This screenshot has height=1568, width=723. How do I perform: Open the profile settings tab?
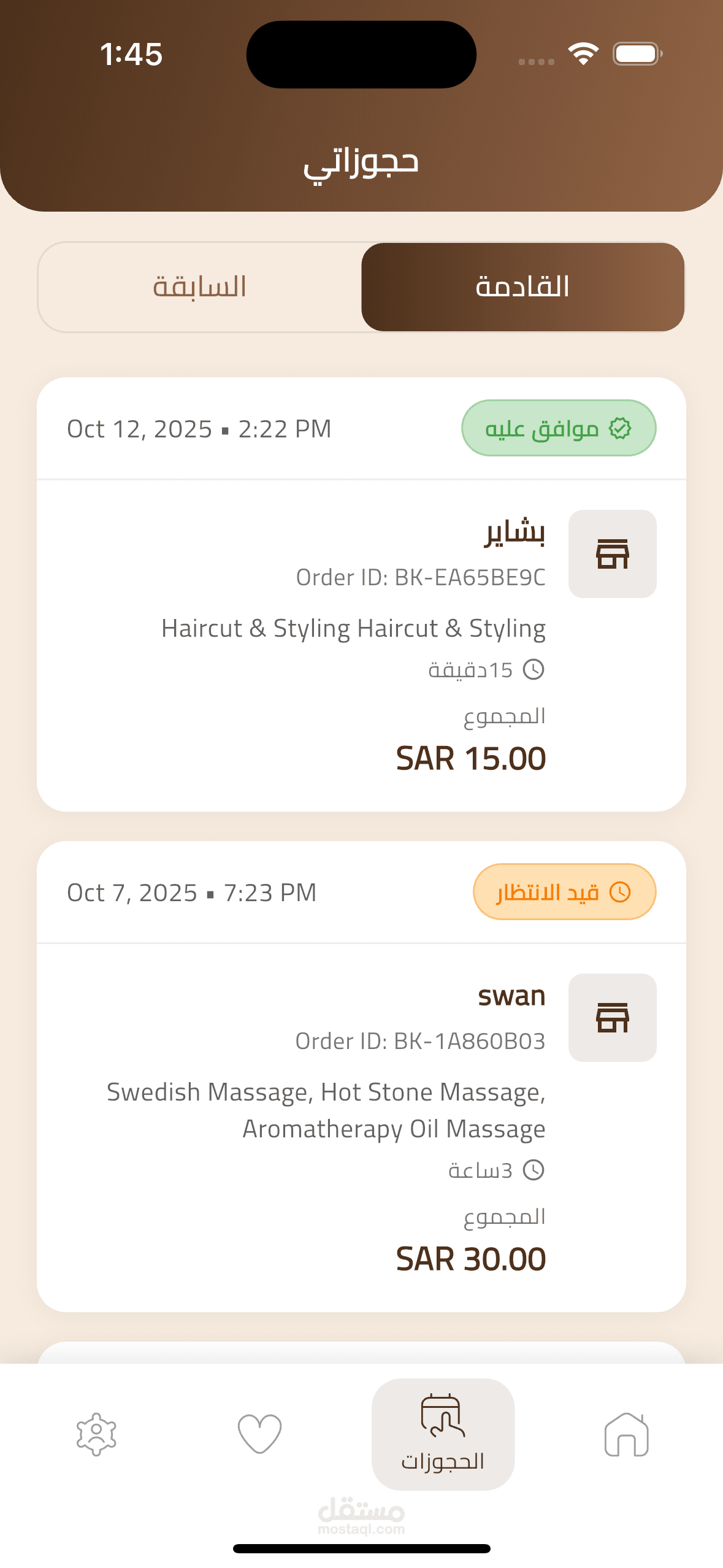pyautogui.click(x=96, y=1434)
